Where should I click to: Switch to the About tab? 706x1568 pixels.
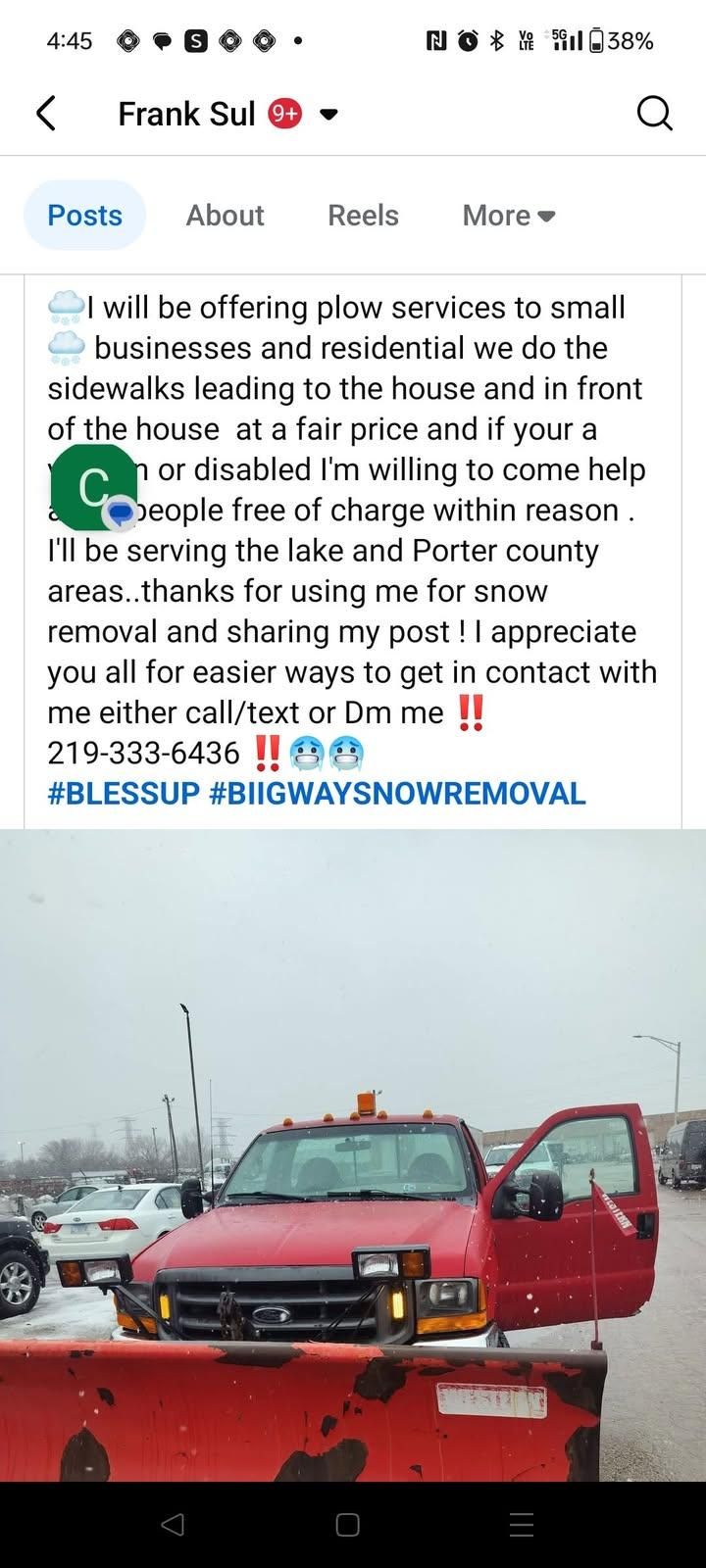[x=225, y=215]
